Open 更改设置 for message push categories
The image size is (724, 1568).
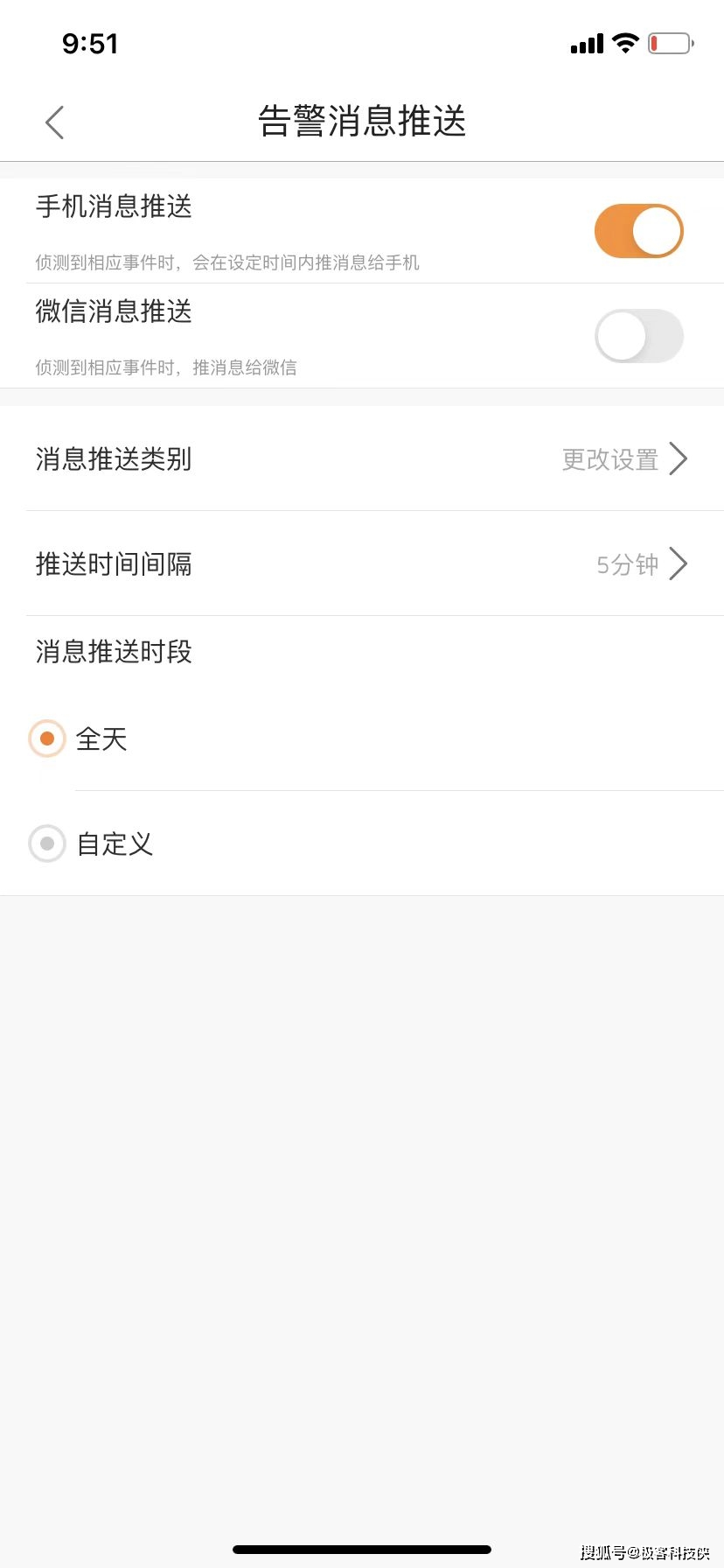click(609, 460)
